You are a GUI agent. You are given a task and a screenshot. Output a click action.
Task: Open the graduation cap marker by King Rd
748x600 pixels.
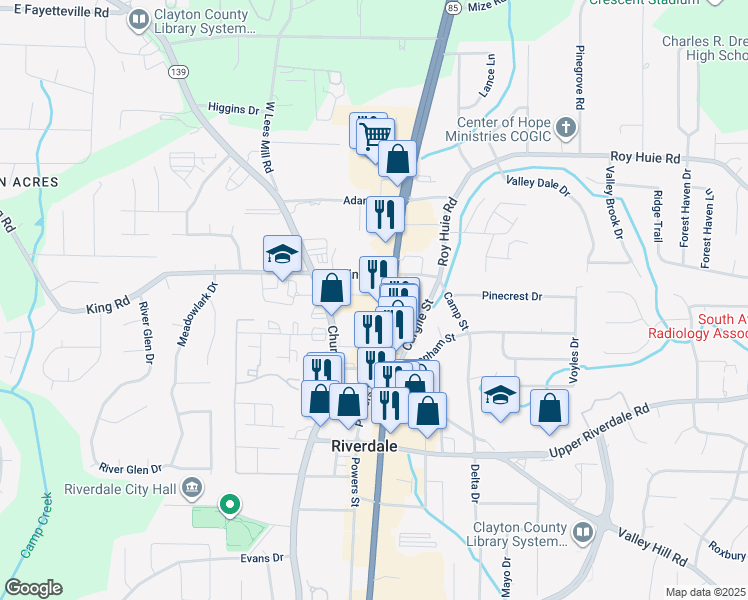point(282,257)
